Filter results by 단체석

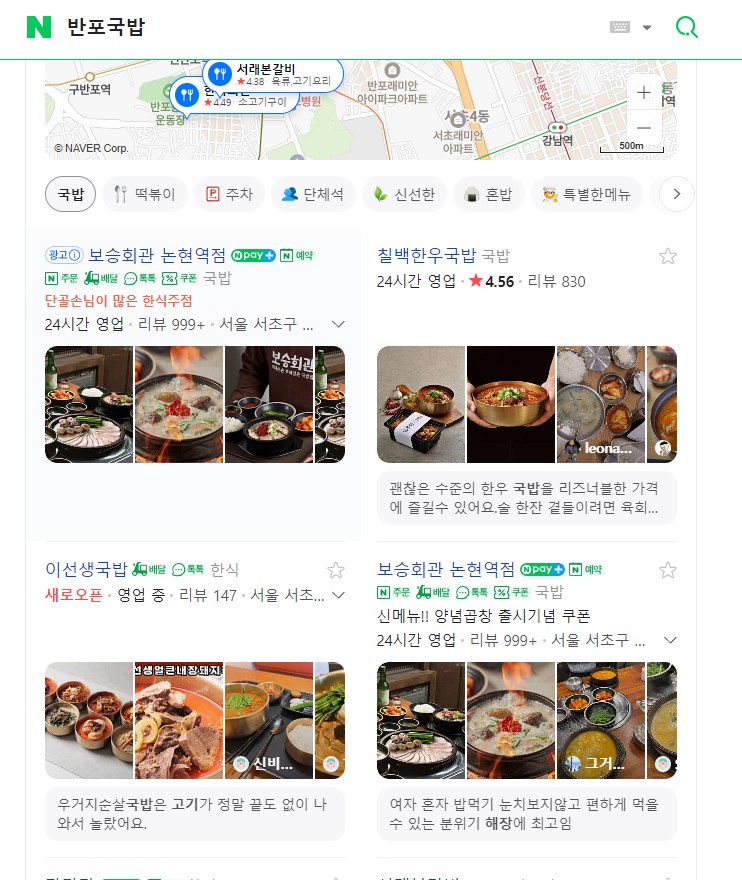tap(313, 194)
